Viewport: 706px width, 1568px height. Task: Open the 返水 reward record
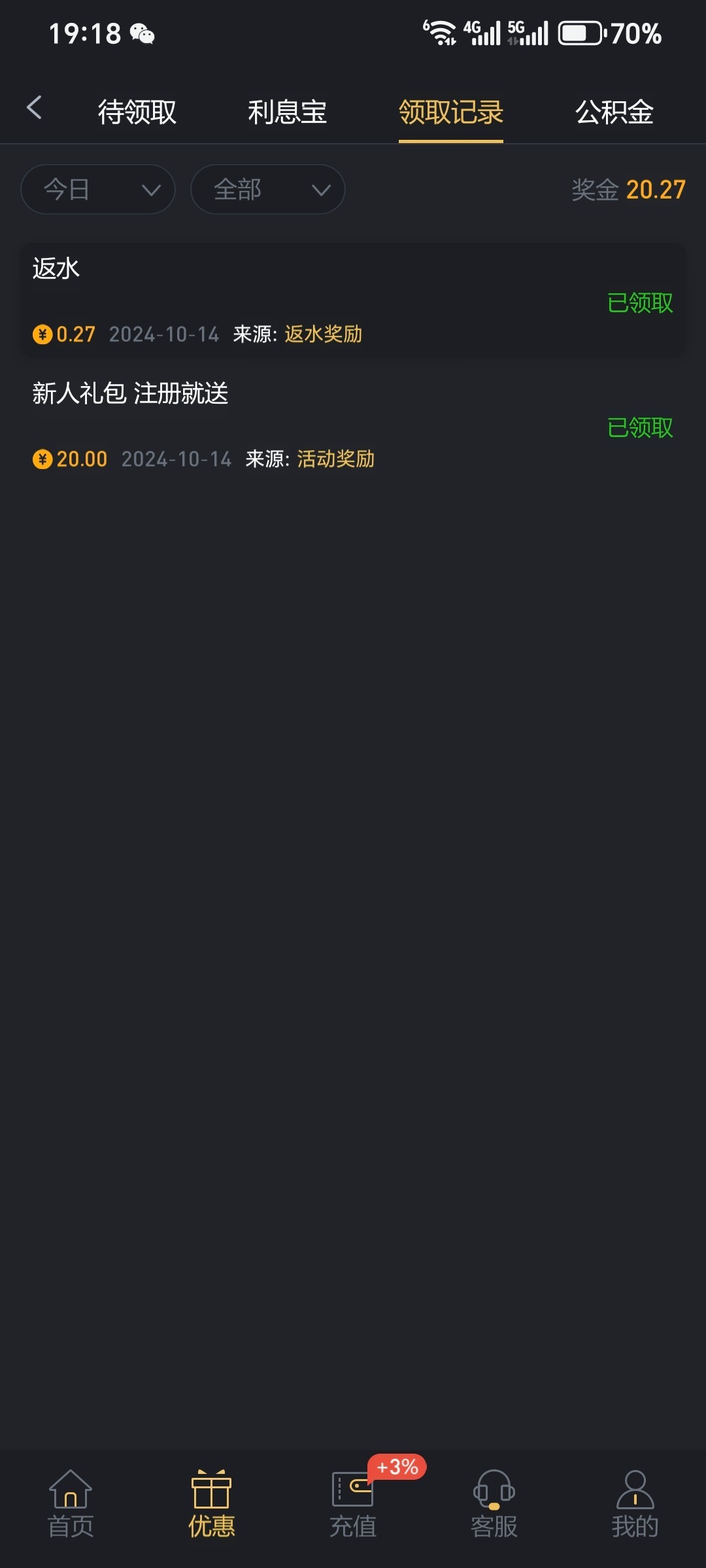353,301
